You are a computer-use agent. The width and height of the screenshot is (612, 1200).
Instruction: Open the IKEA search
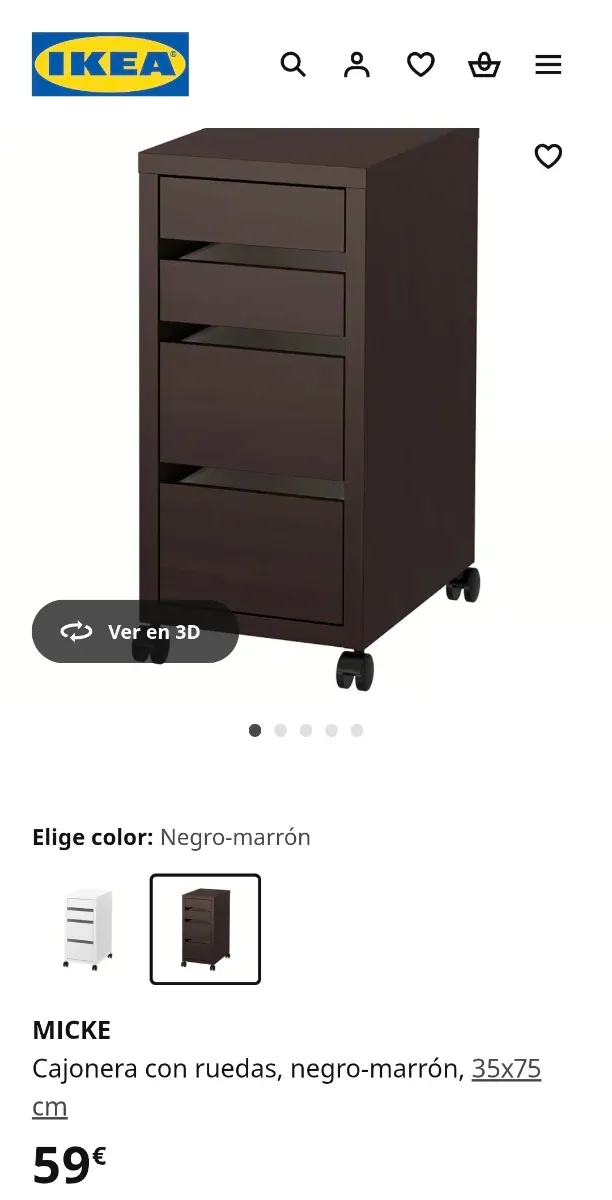[292, 65]
